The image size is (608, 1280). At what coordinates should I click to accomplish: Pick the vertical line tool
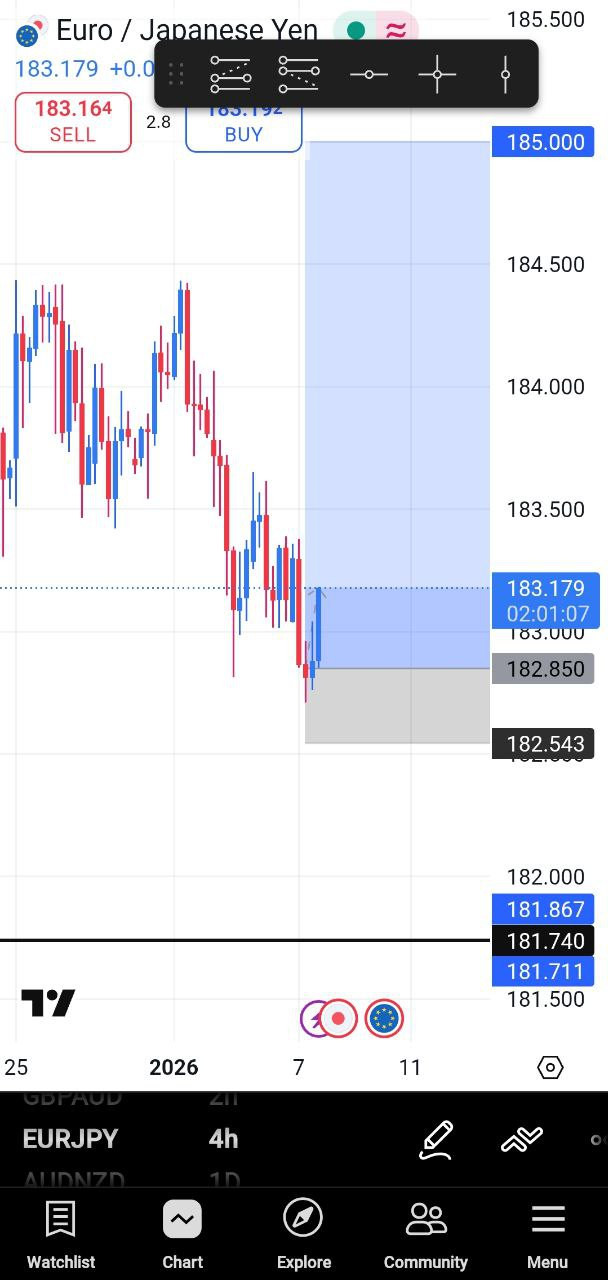point(505,75)
